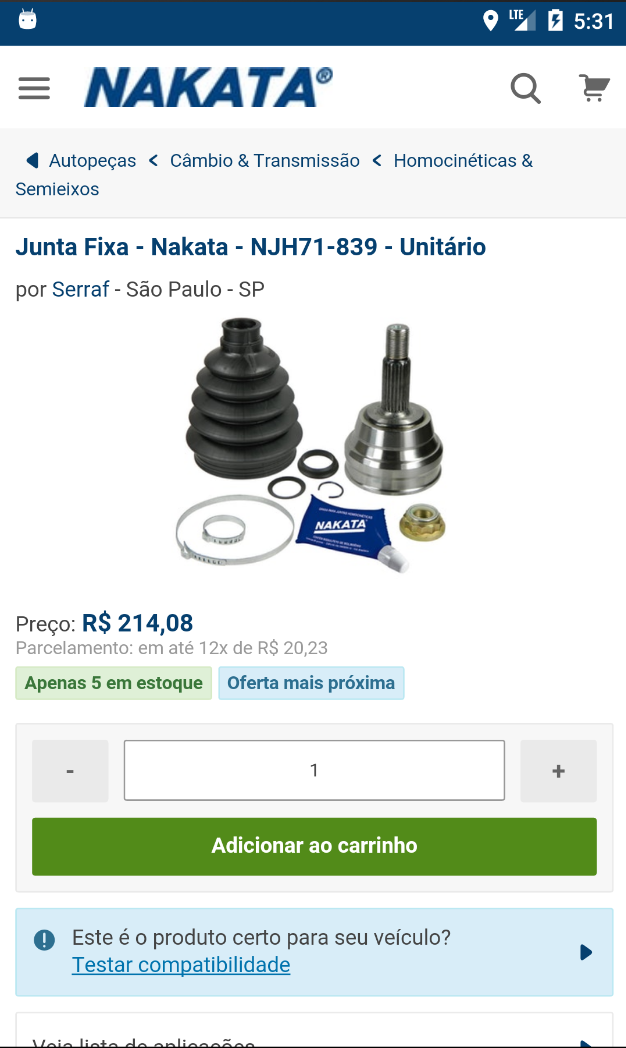The image size is (626, 1048).
Task: Open the Testar compatibilidade link
Action: point(181,965)
